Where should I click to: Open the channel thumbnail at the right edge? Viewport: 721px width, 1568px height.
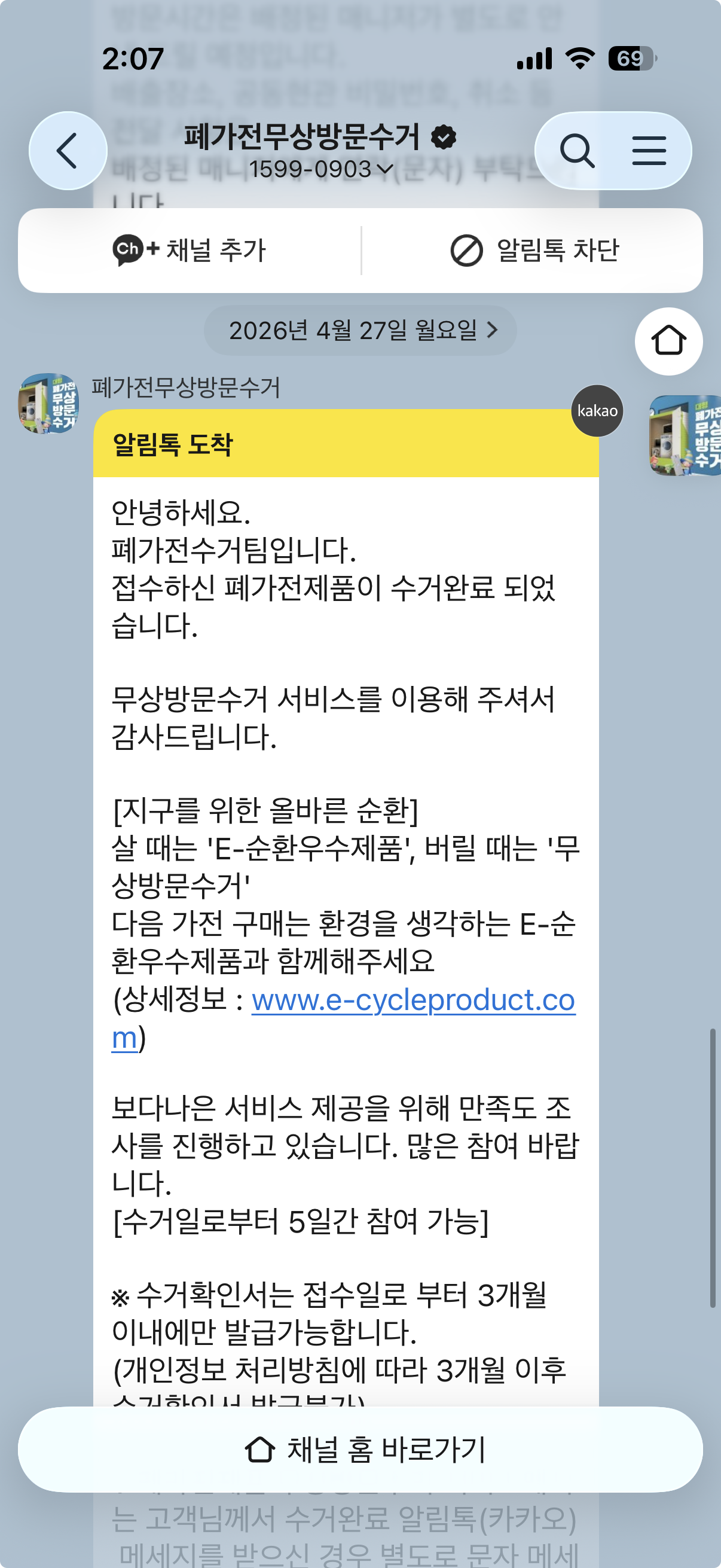685,435
